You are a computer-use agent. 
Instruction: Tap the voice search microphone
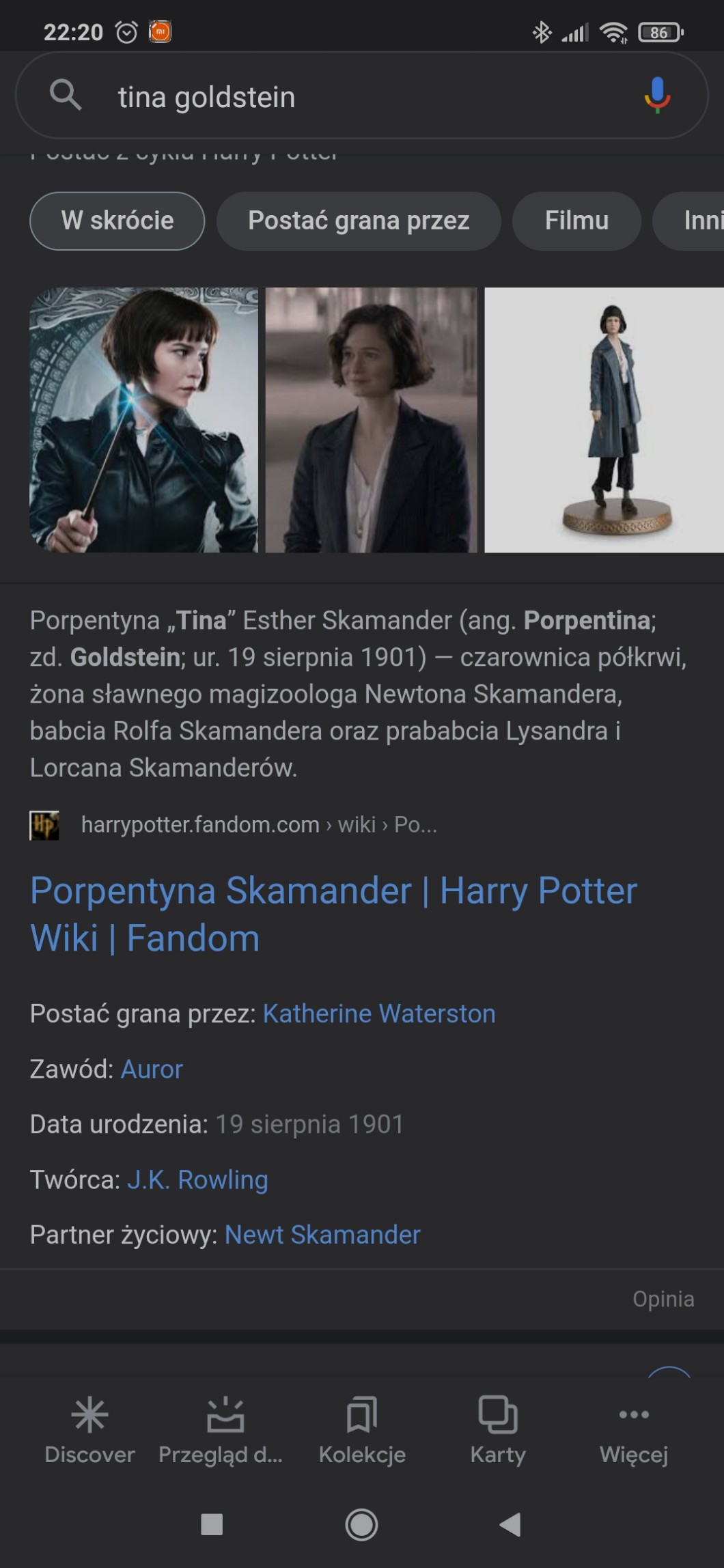[x=657, y=96]
